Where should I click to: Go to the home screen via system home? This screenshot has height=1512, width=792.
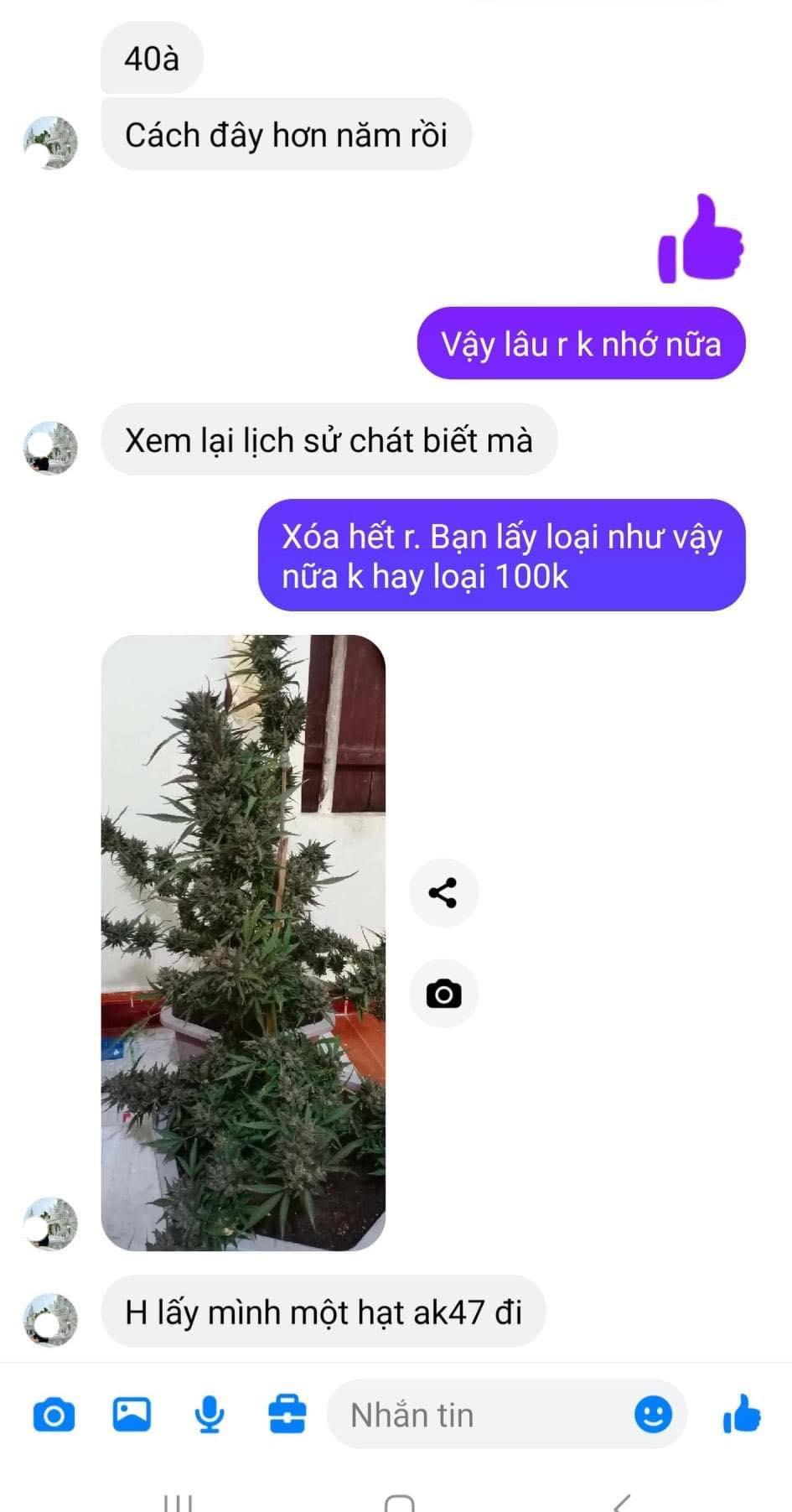point(399,1501)
